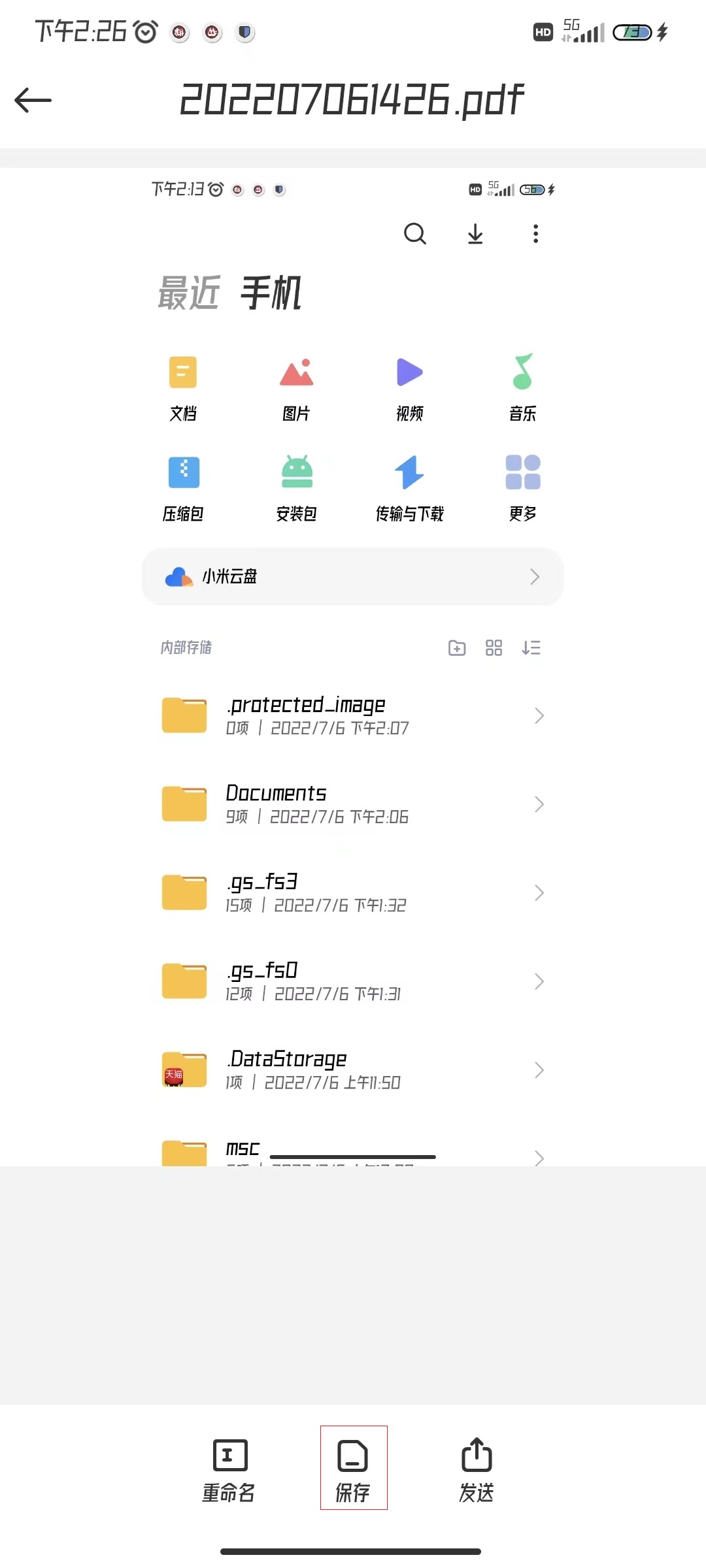Tap the 重命名 rename button
This screenshot has height=1568, width=706.
coord(228,1470)
